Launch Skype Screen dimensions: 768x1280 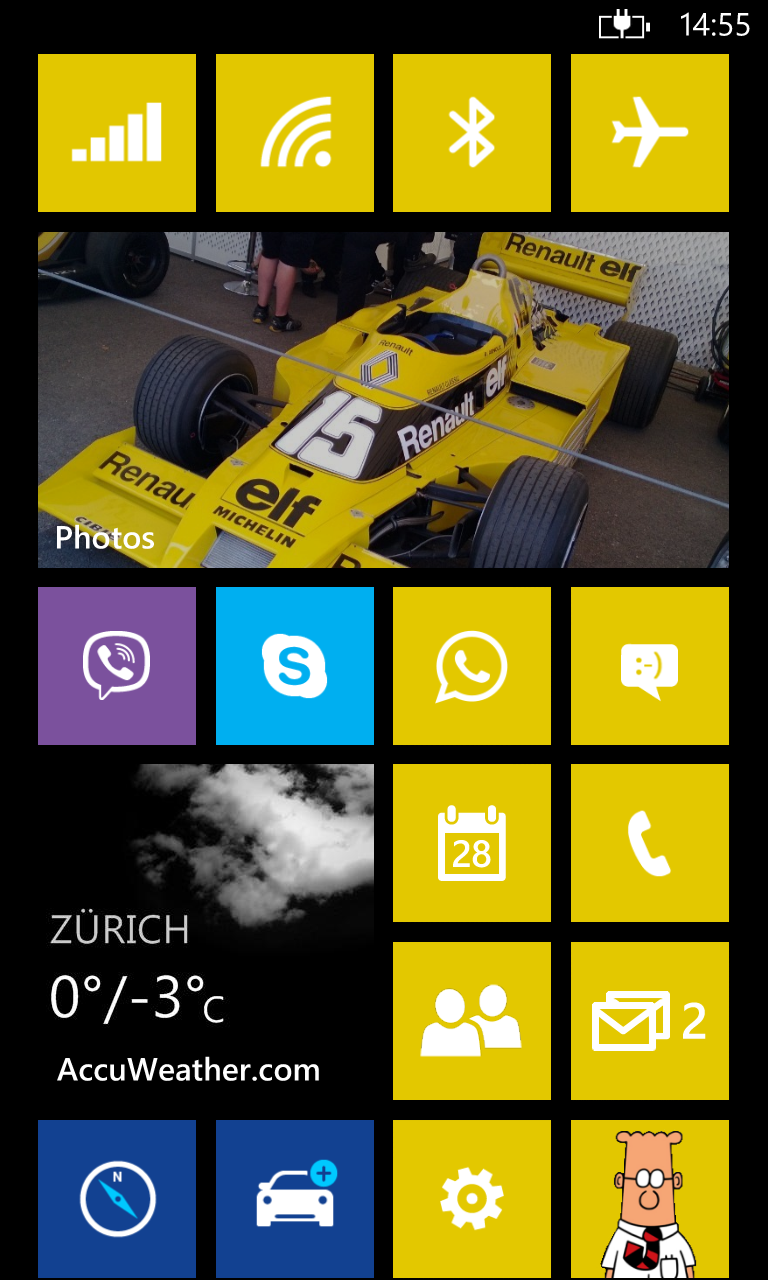pyautogui.click(x=295, y=666)
